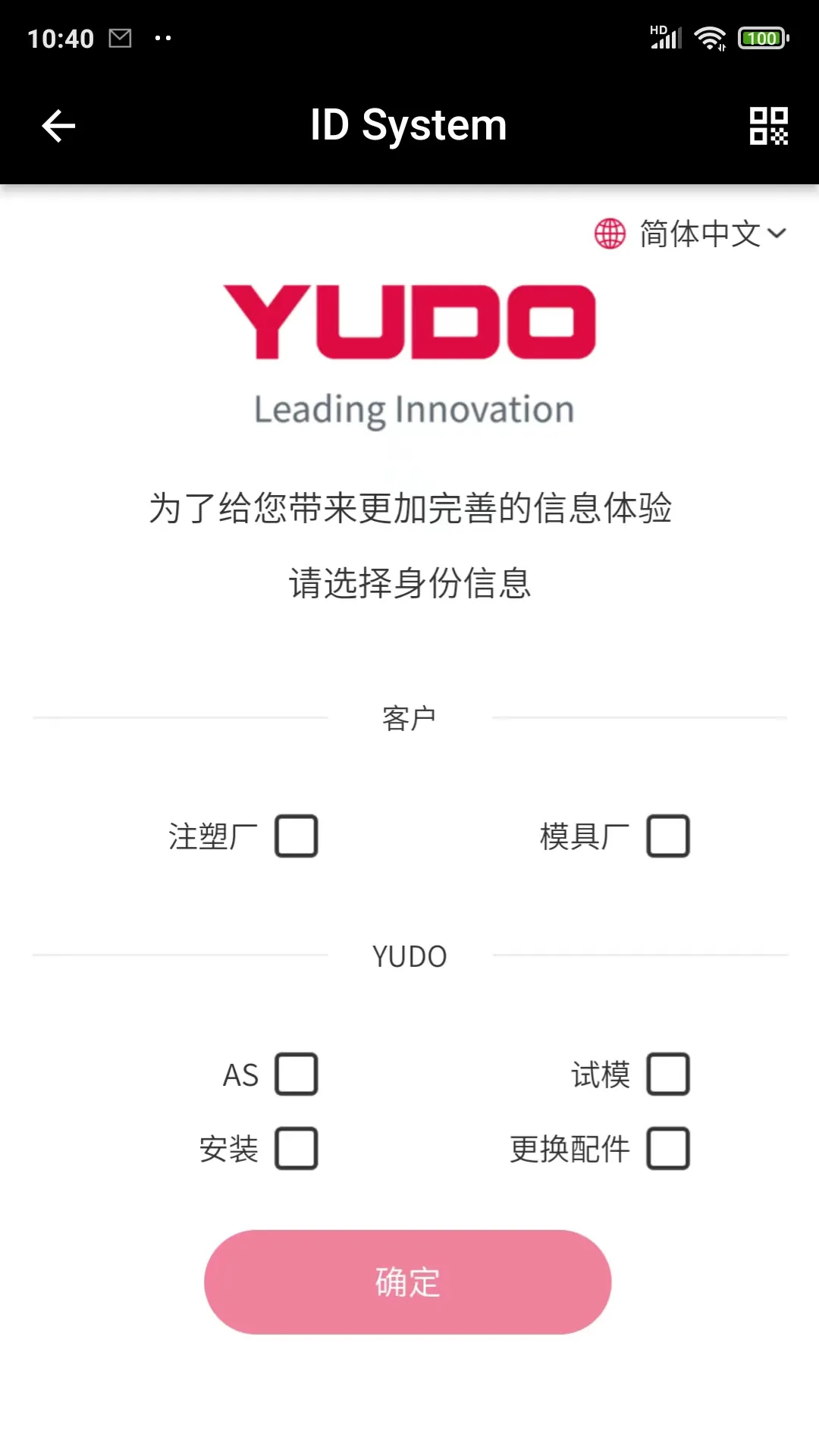Click the QR code scanner icon
The image size is (819, 1456).
pos(767,125)
